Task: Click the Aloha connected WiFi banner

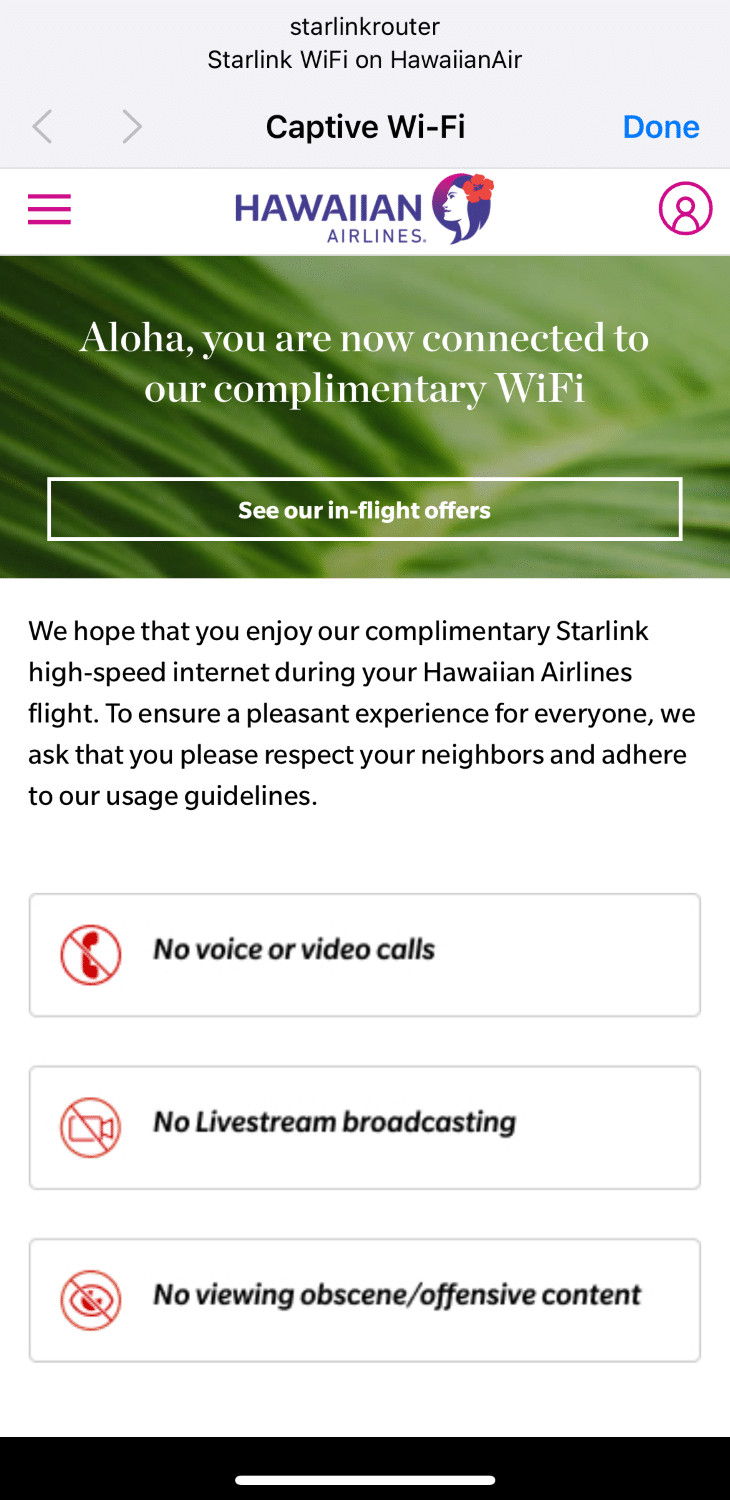Action: click(364, 363)
